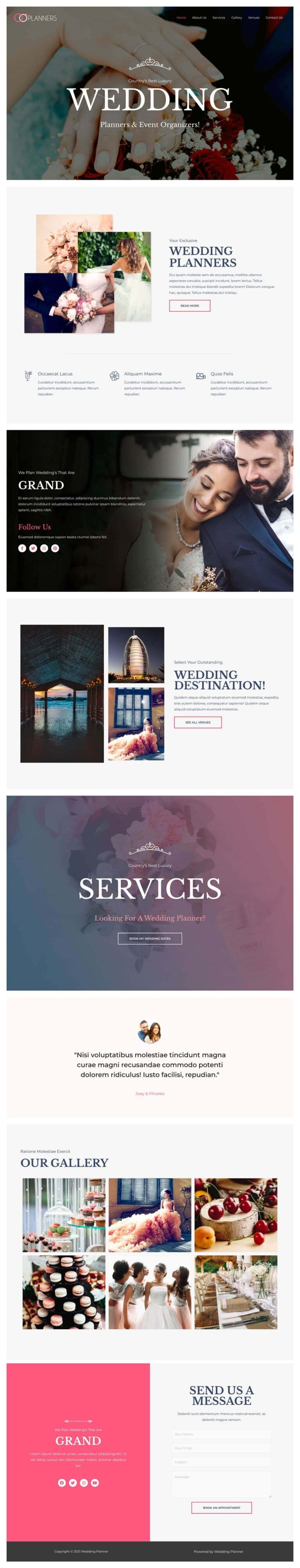
Task: Tap Book My Wedding Dates button
Action: coord(150,939)
